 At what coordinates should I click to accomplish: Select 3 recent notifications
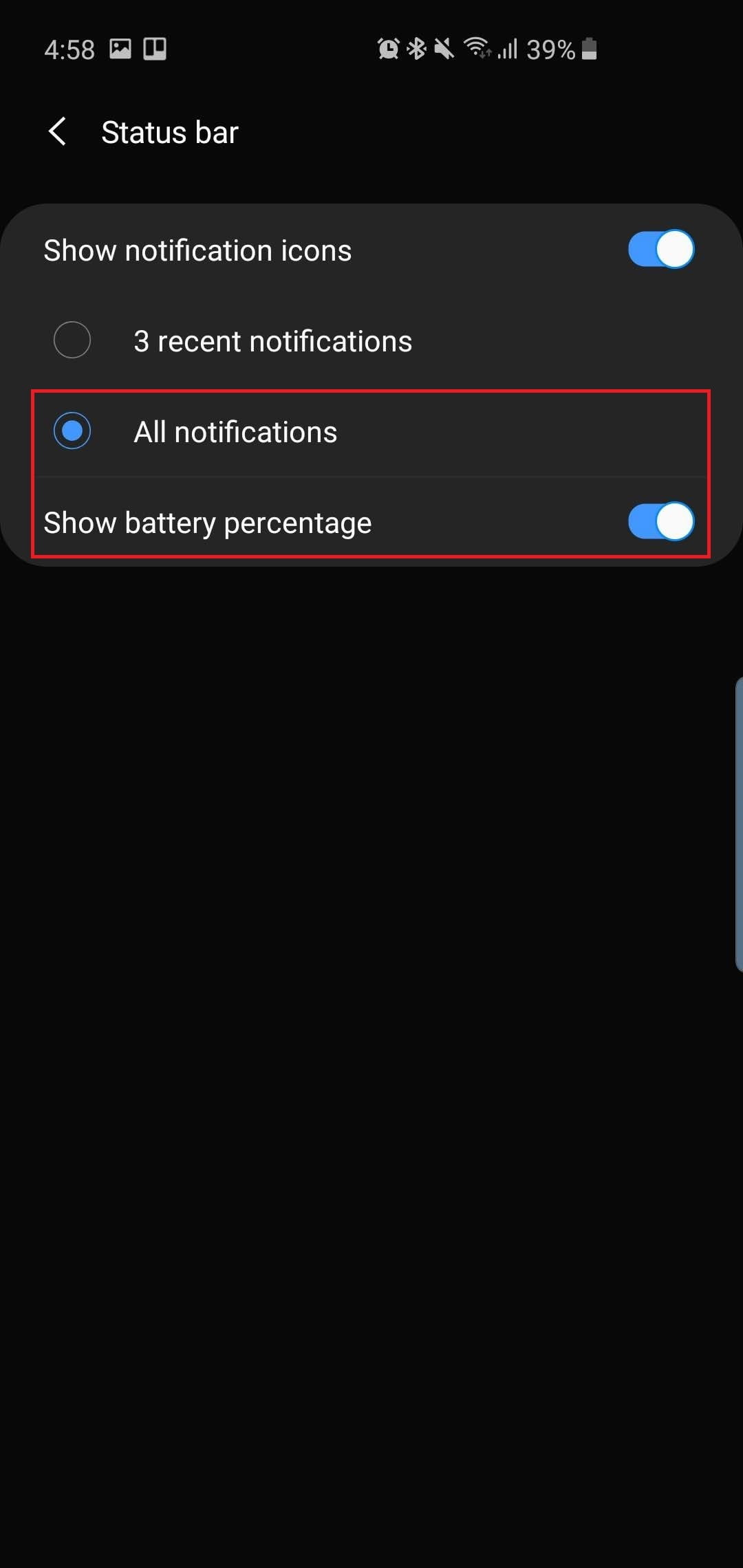pos(72,340)
